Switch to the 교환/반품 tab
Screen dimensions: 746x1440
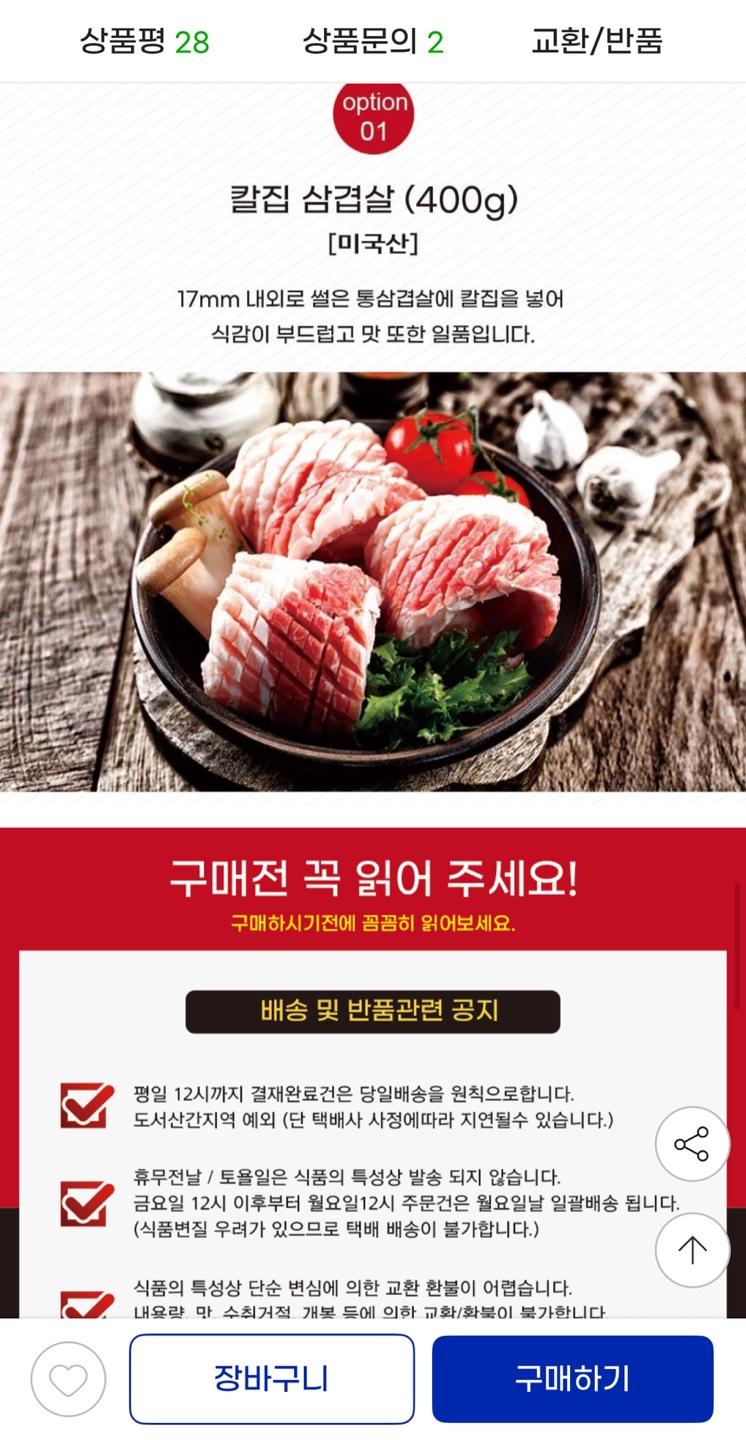596,42
